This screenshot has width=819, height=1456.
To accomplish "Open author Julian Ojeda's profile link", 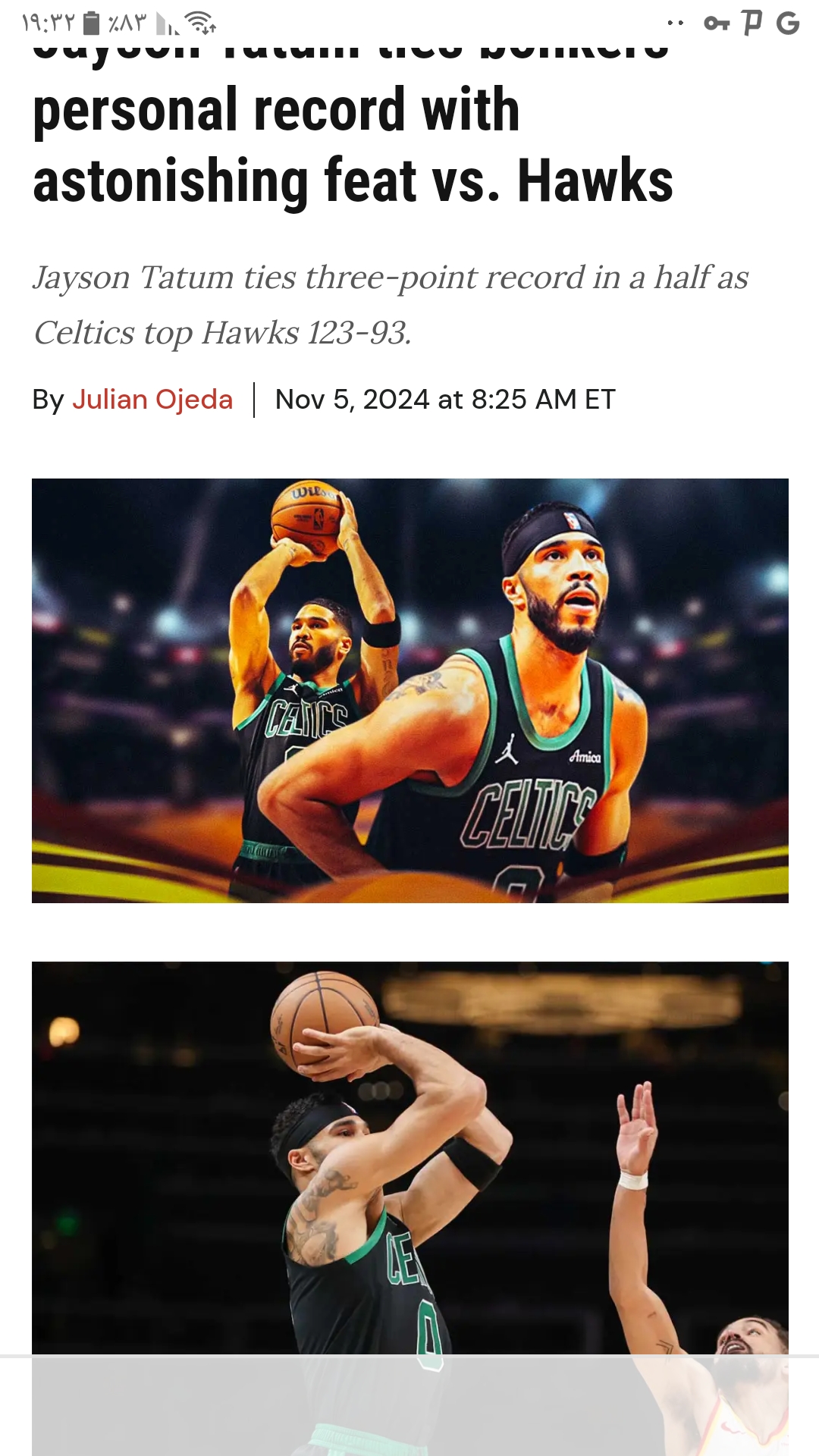I will [152, 400].
